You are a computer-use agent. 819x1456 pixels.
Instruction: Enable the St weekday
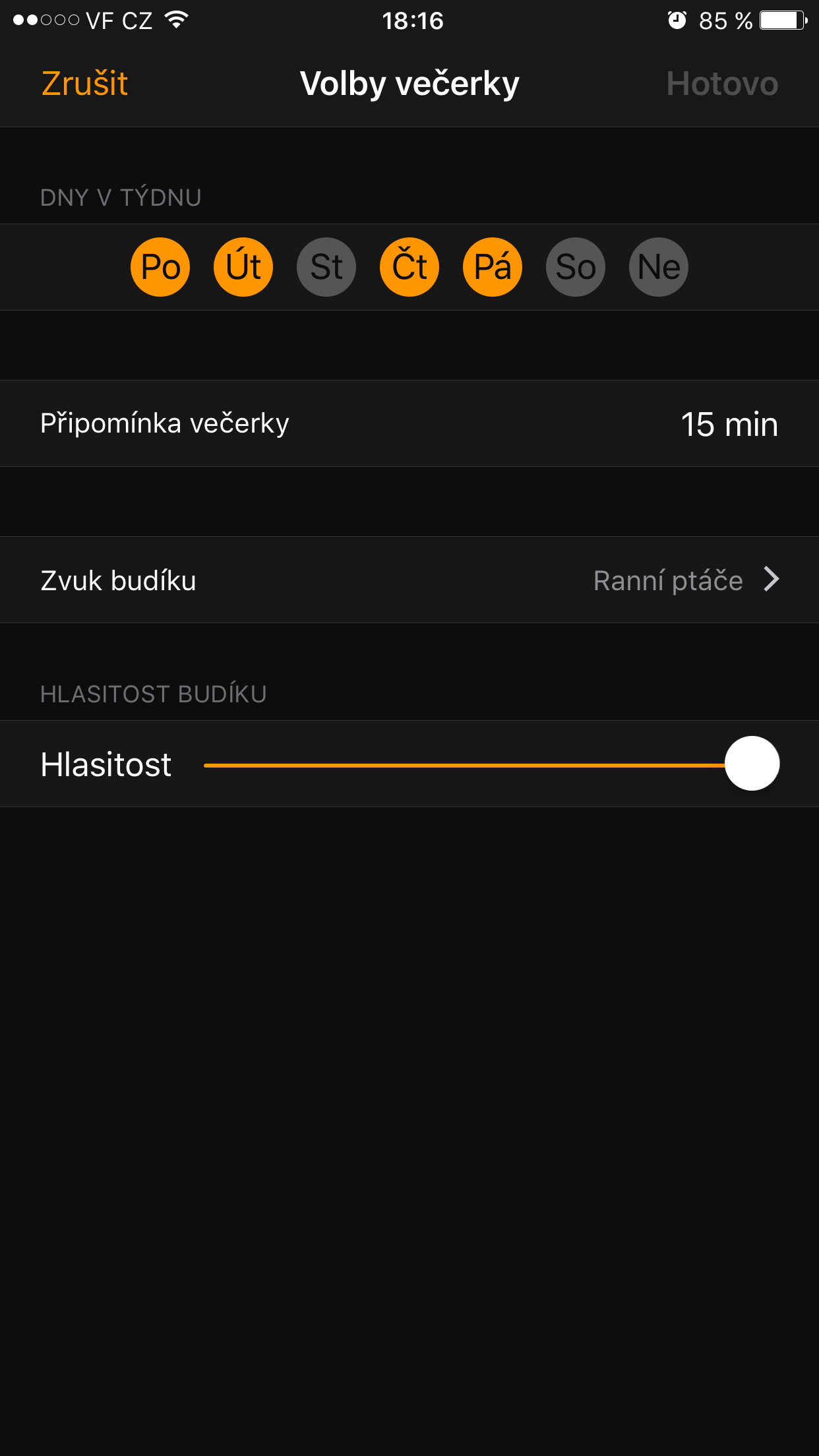coord(326,266)
